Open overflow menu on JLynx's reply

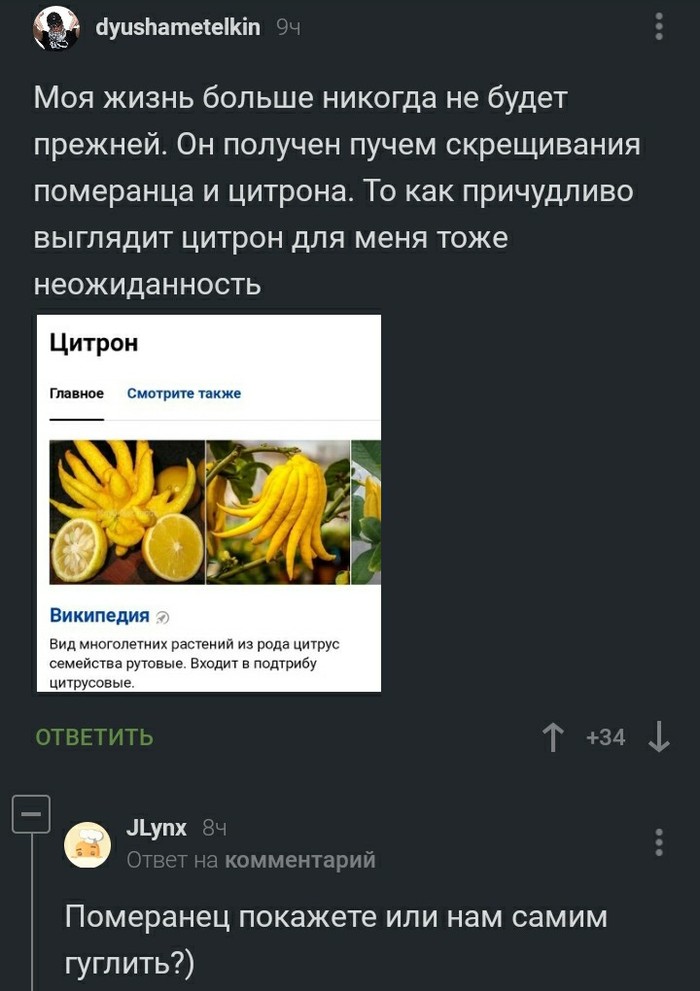click(658, 843)
